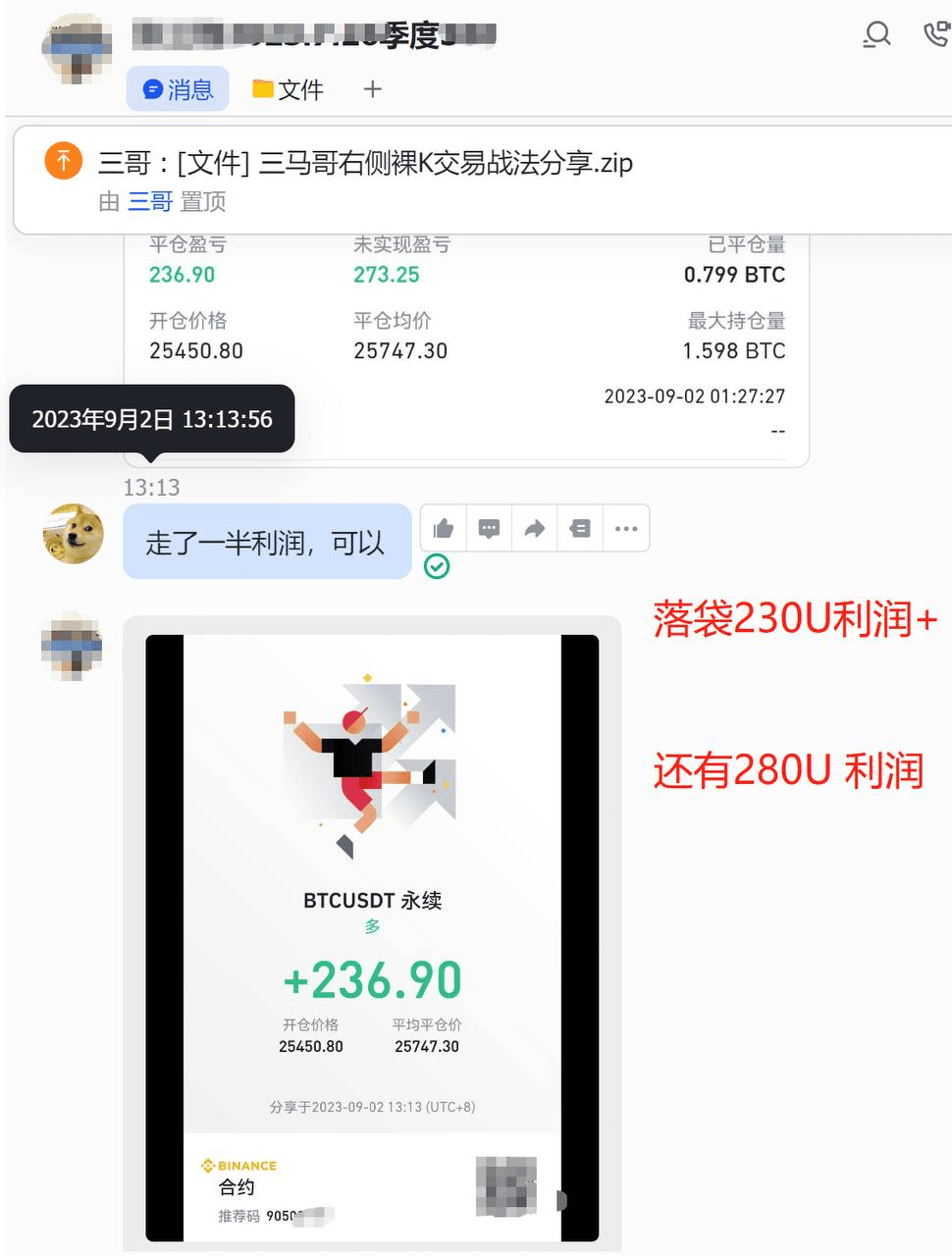This screenshot has width=952, height=1256.
Task: Click the group avatar in the top-left corner
Action: pyautogui.click(x=74, y=47)
